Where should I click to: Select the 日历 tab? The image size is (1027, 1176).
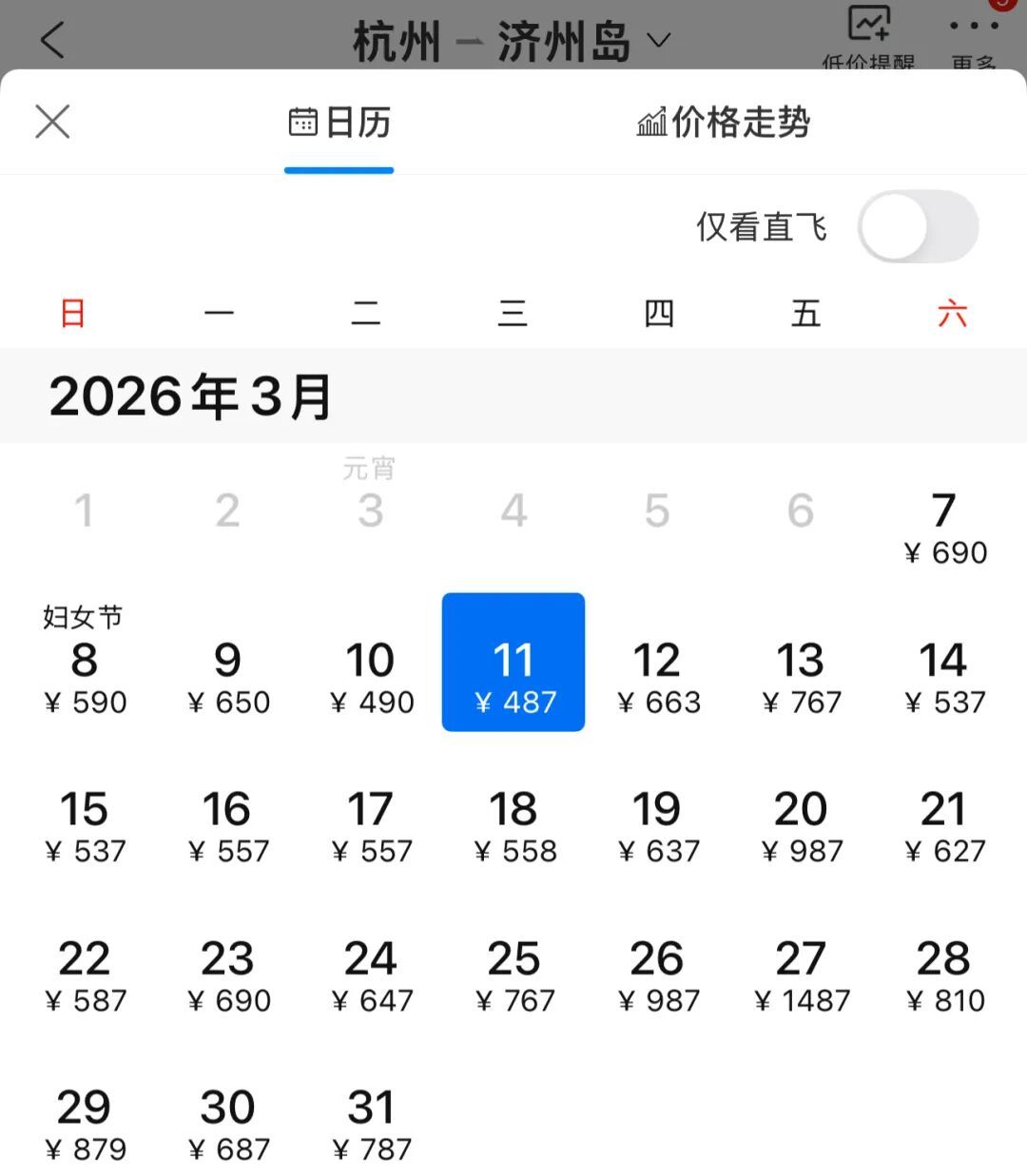pyautogui.click(x=339, y=122)
